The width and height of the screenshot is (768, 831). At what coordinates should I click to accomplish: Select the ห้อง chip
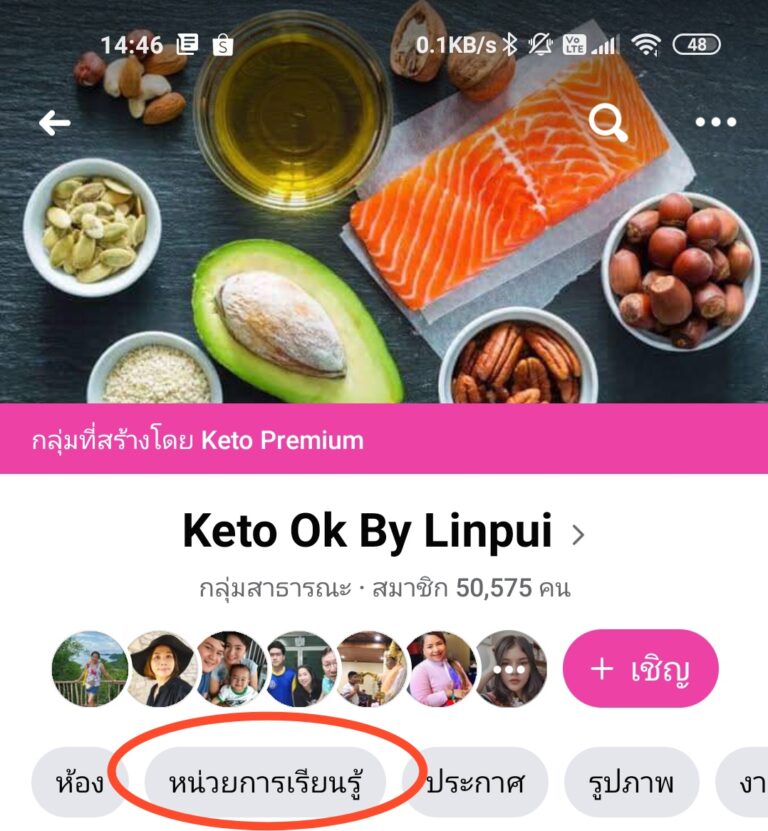pyautogui.click(x=78, y=782)
